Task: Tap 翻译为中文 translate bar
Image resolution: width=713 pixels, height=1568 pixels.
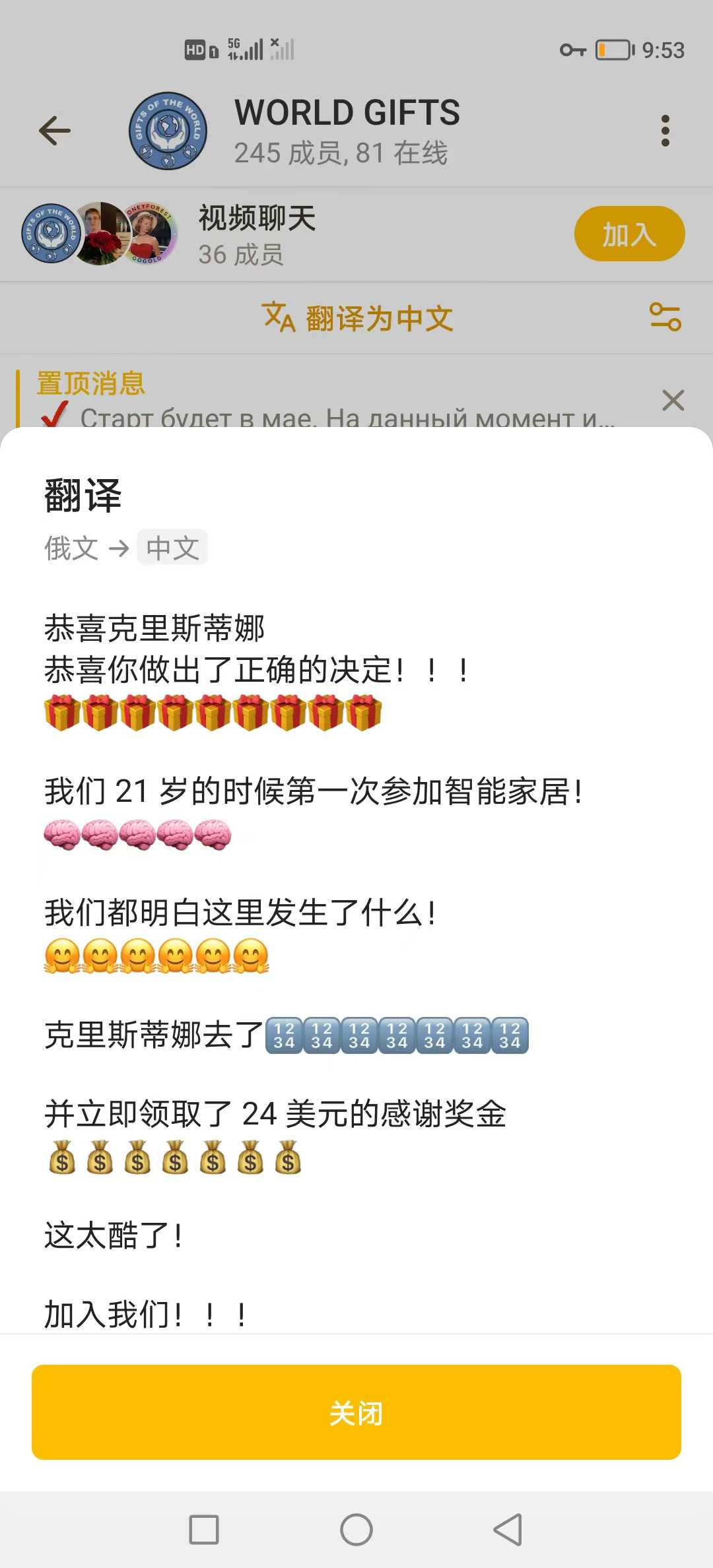Action: (x=356, y=318)
